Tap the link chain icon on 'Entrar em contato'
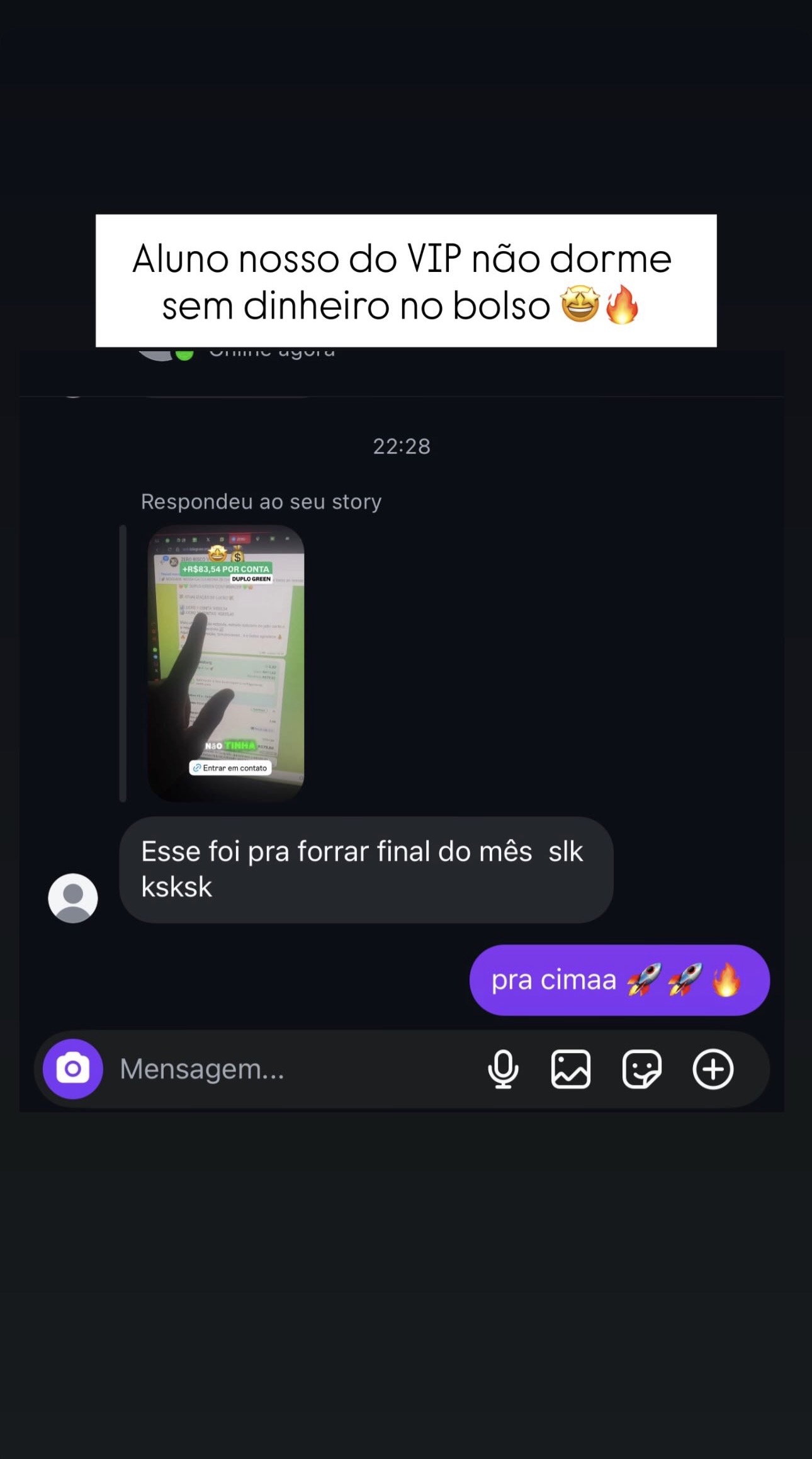Screen dimensions: 812x1459 click(x=198, y=768)
